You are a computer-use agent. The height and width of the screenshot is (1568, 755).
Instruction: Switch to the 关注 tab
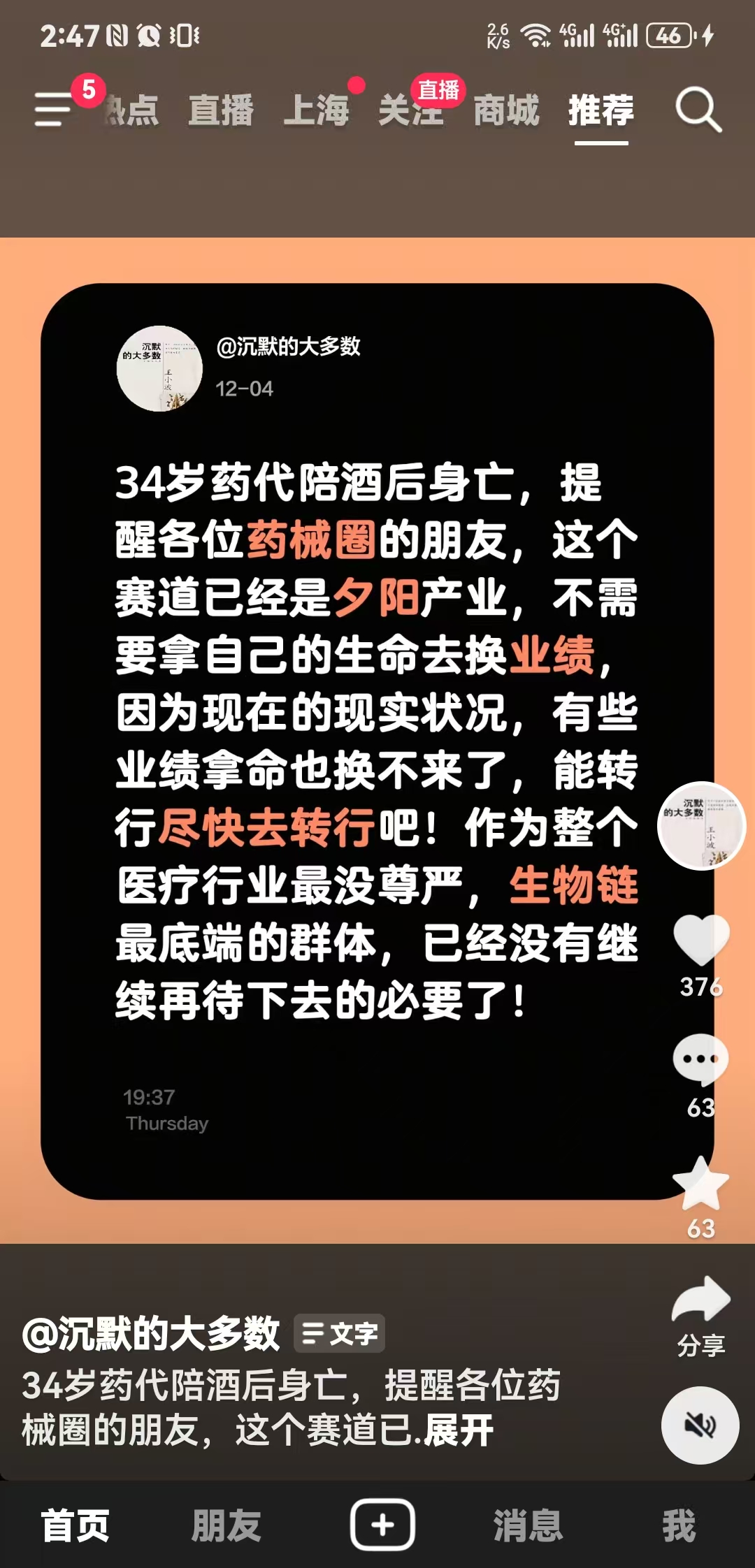[411, 110]
